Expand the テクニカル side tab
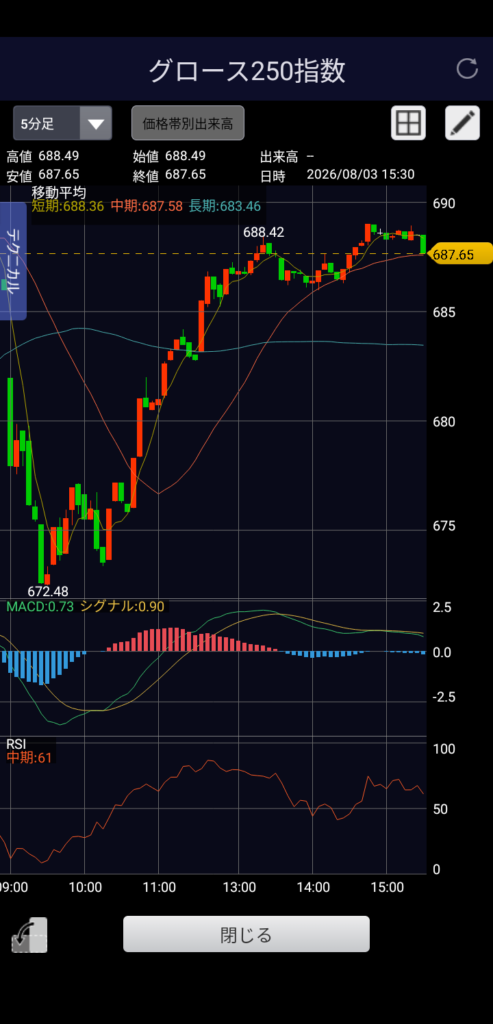Viewport: 493px width, 1024px height. click(12, 261)
